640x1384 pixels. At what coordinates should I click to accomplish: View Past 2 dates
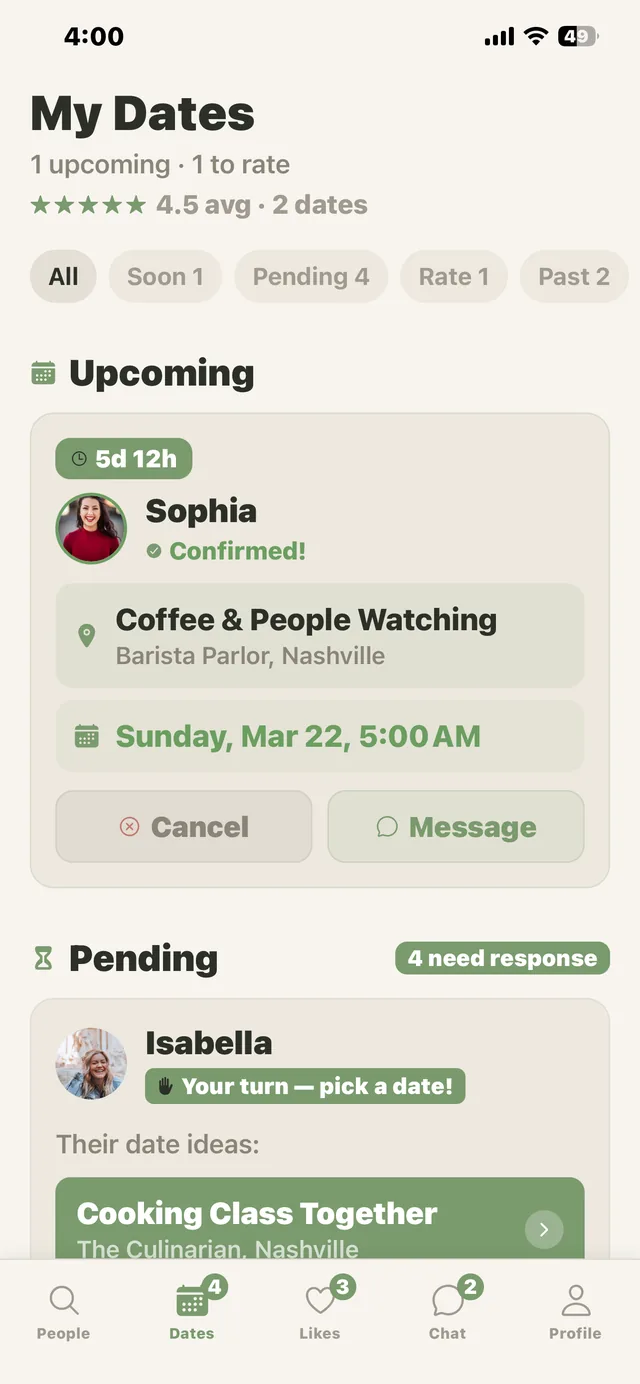coord(573,277)
